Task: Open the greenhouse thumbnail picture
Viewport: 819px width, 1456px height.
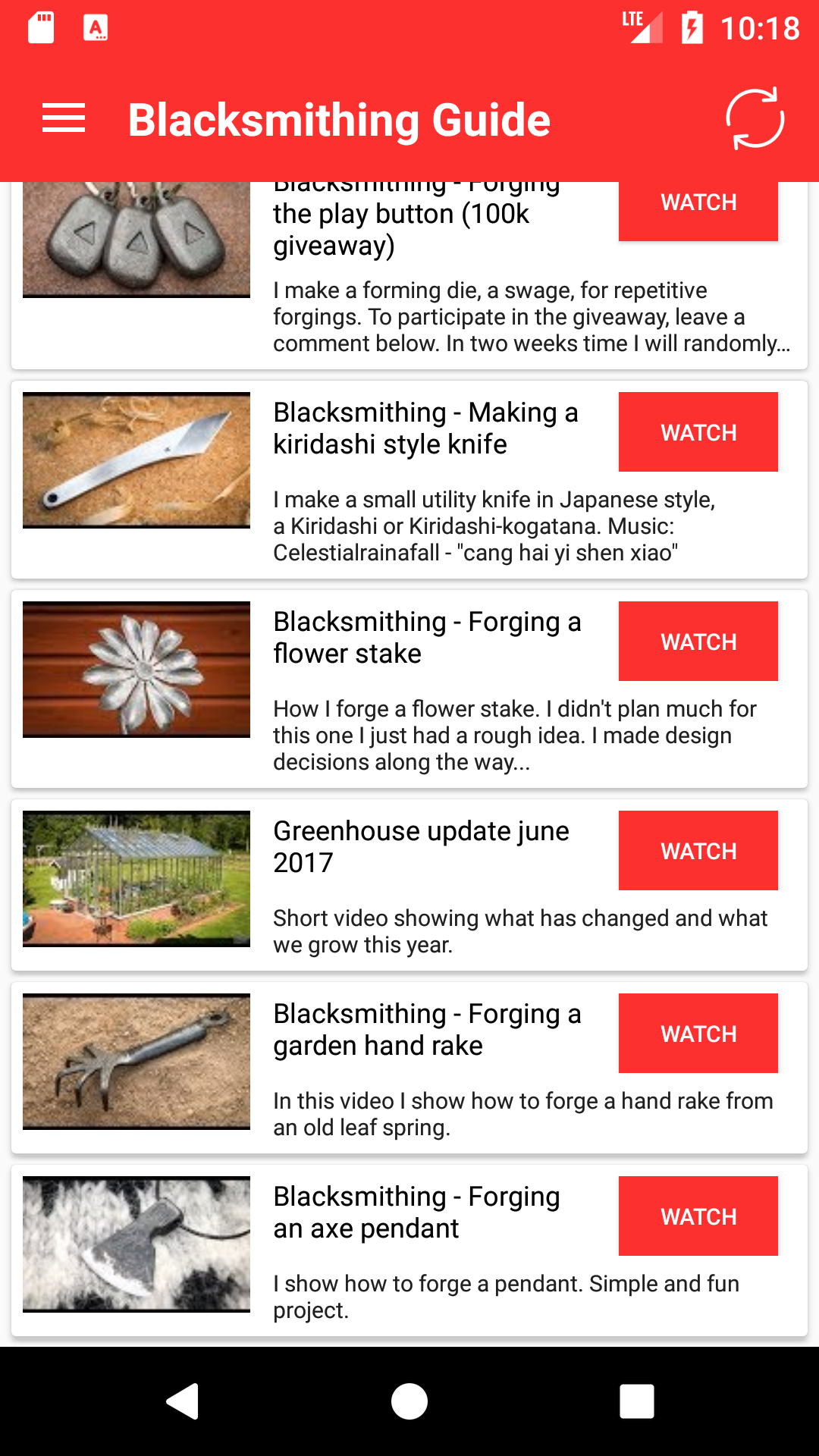Action: click(136, 877)
